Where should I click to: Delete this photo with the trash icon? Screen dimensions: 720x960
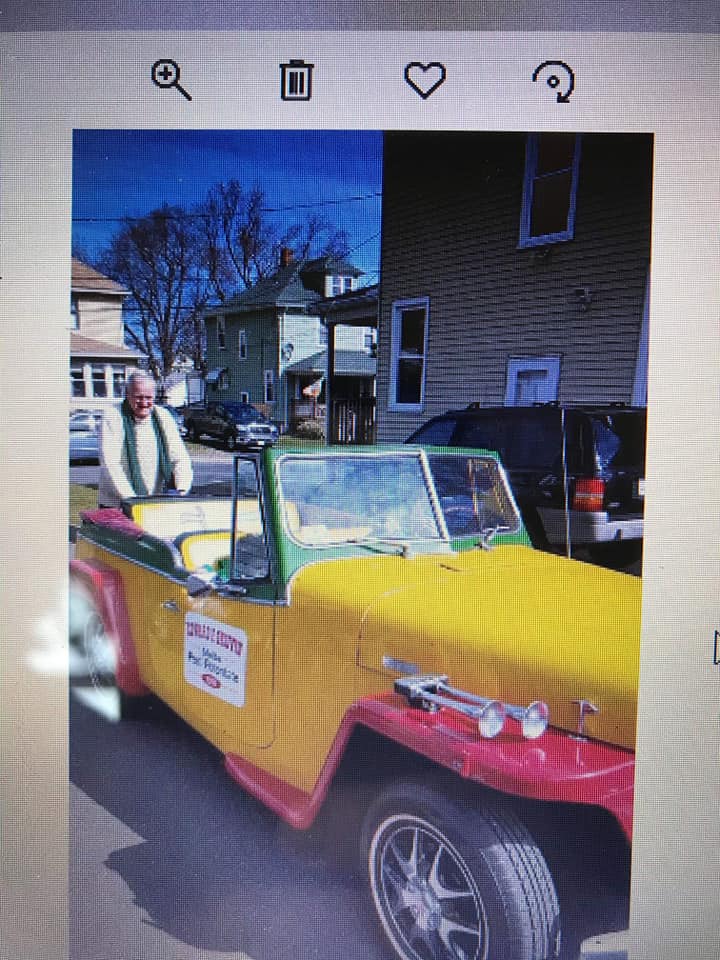[296, 80]
